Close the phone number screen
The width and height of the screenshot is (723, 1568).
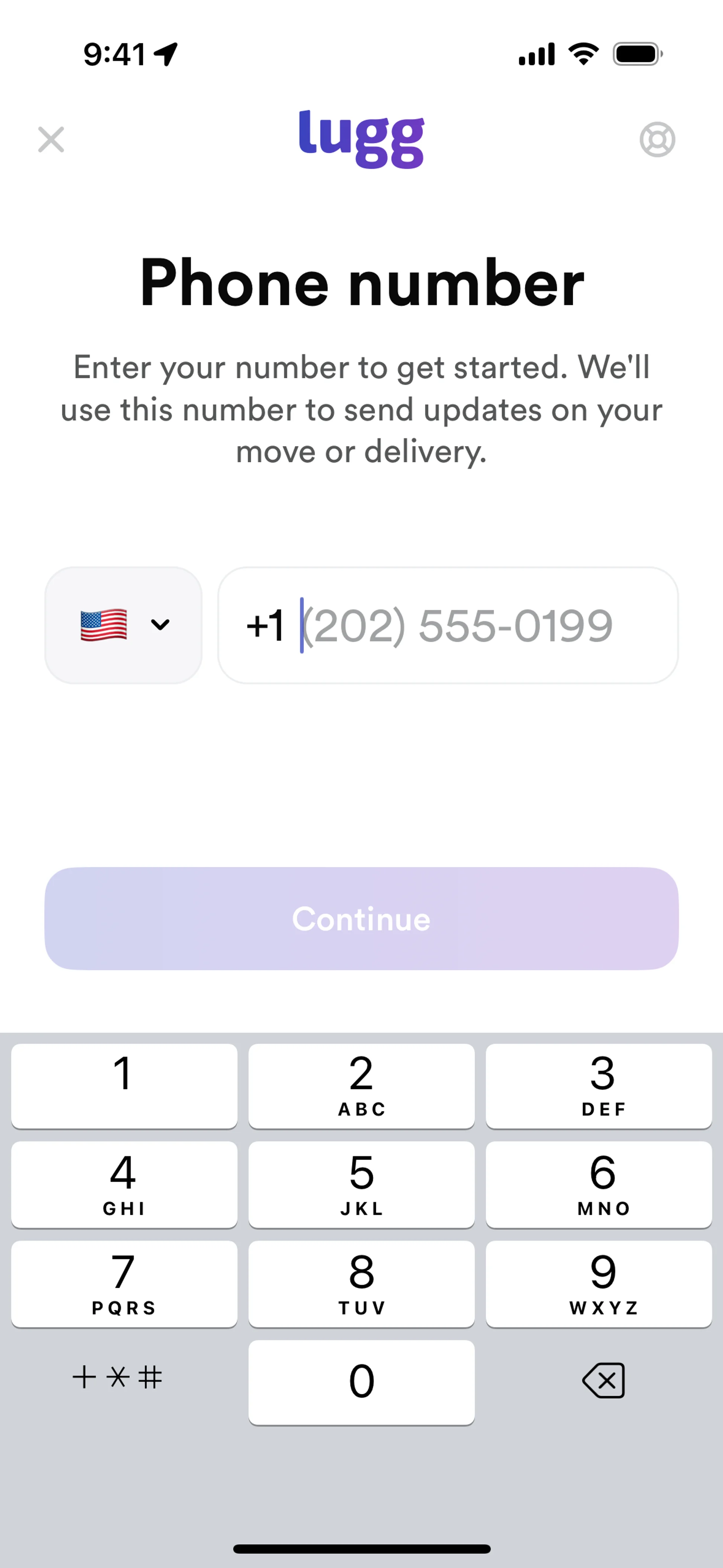pyautogui.click(x=51, y=139)
